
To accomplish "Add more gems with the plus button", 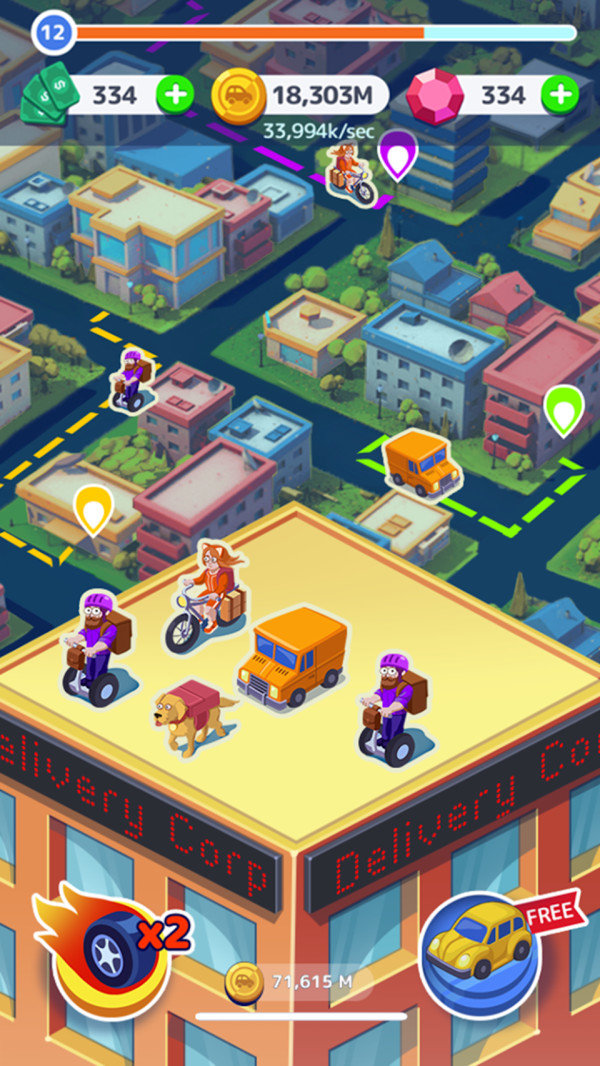I will coord(560,95).
